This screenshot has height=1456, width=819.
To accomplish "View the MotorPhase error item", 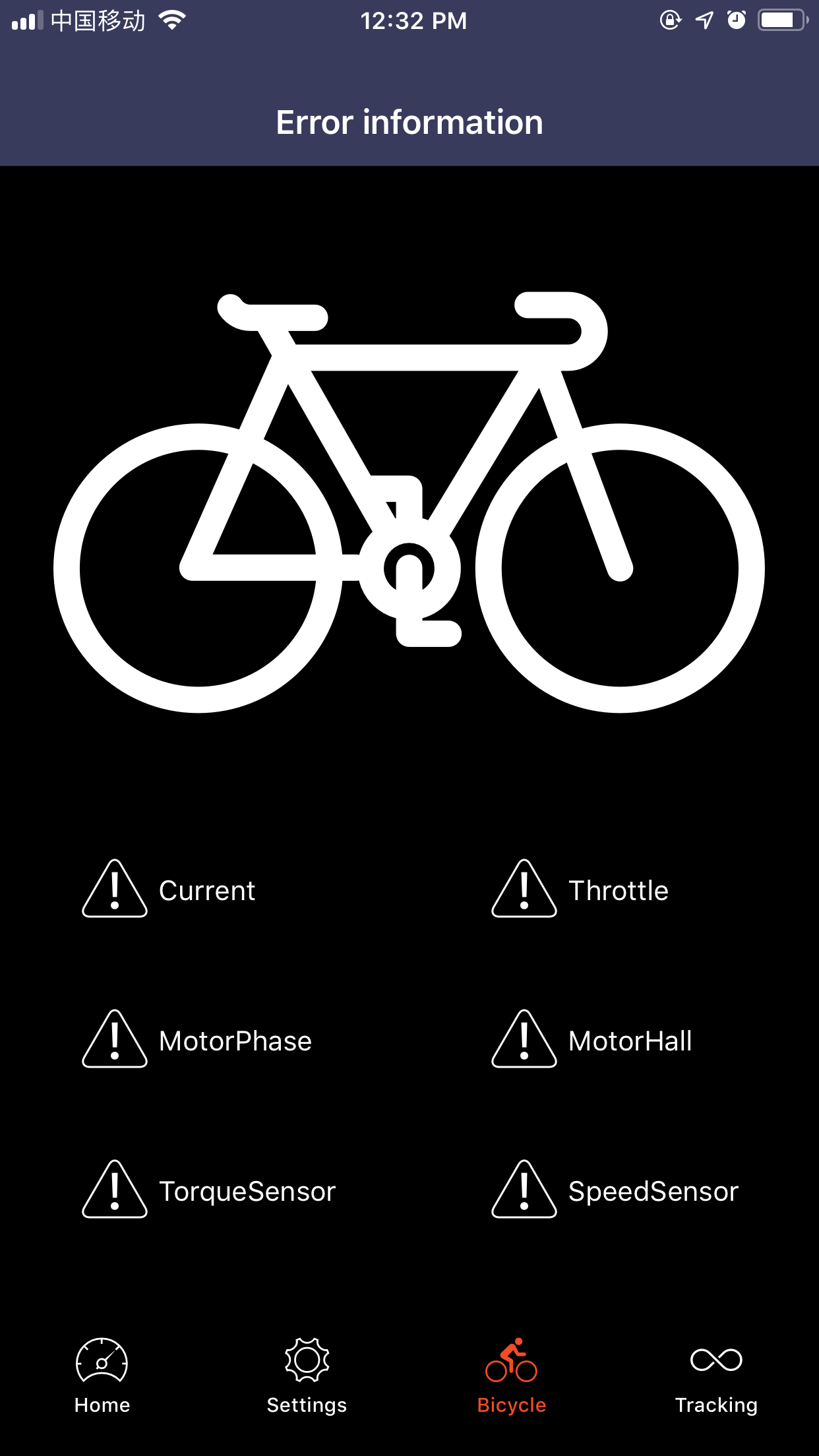I will [197, 1040].
